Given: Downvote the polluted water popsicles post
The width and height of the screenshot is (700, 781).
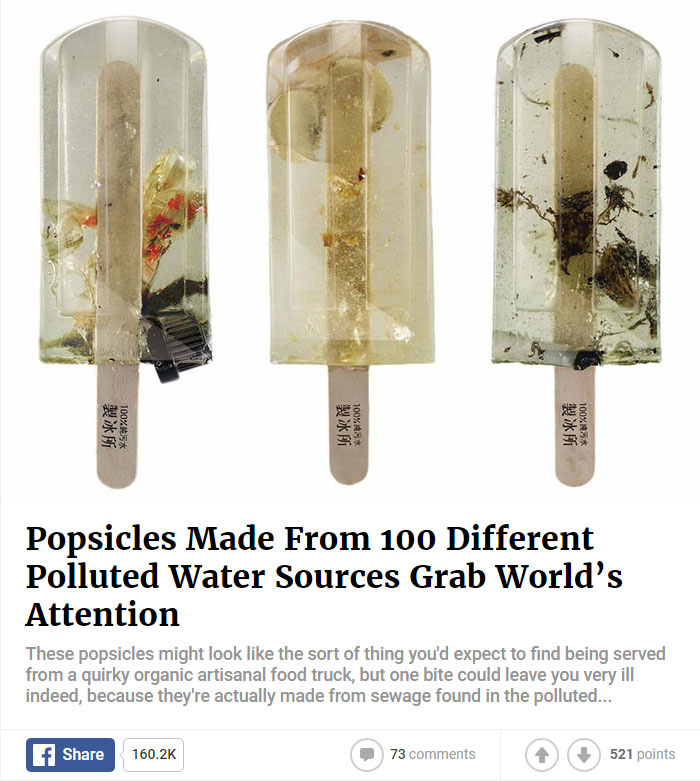Looking at the screenshot, I should [582, 754].
